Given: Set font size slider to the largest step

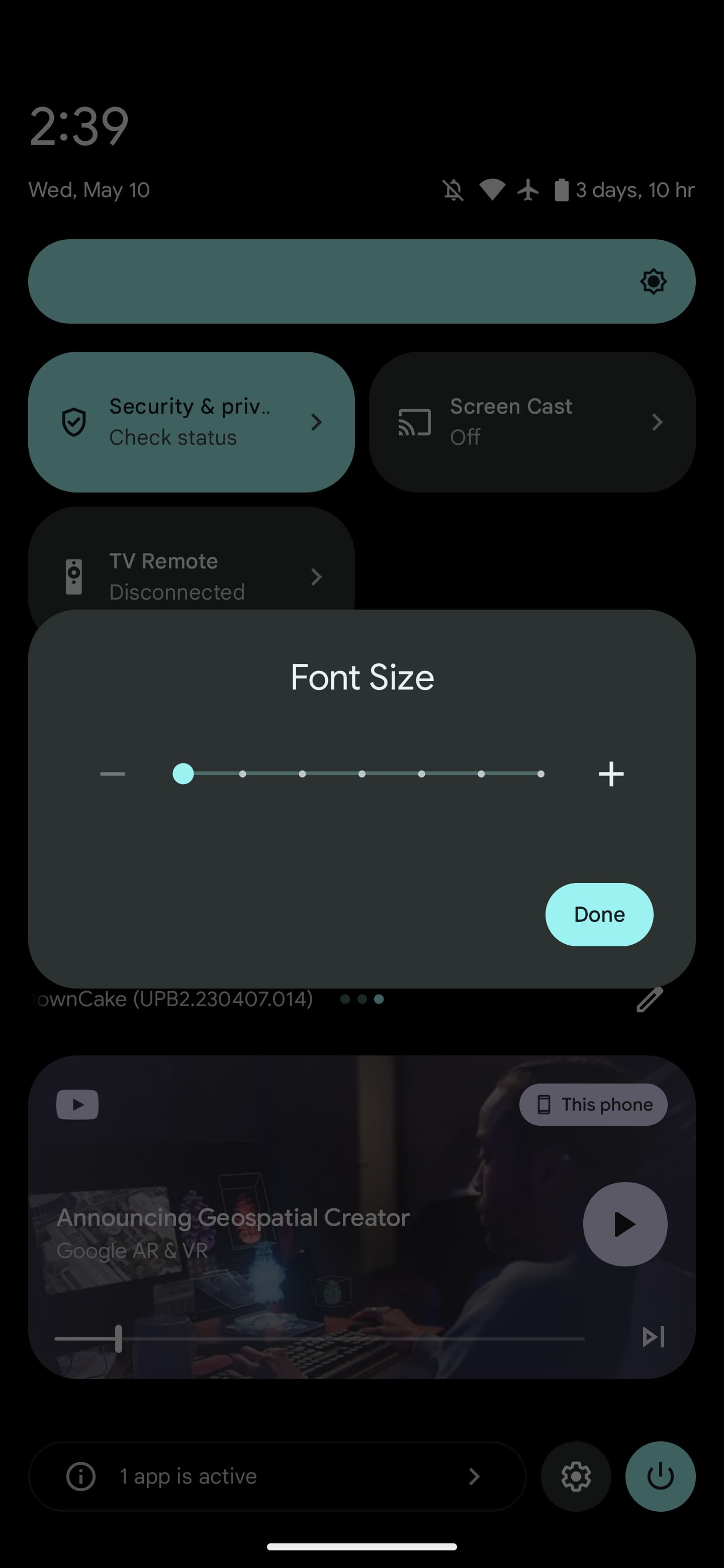Looking at the screenshot, I should (x=540, y=773).
